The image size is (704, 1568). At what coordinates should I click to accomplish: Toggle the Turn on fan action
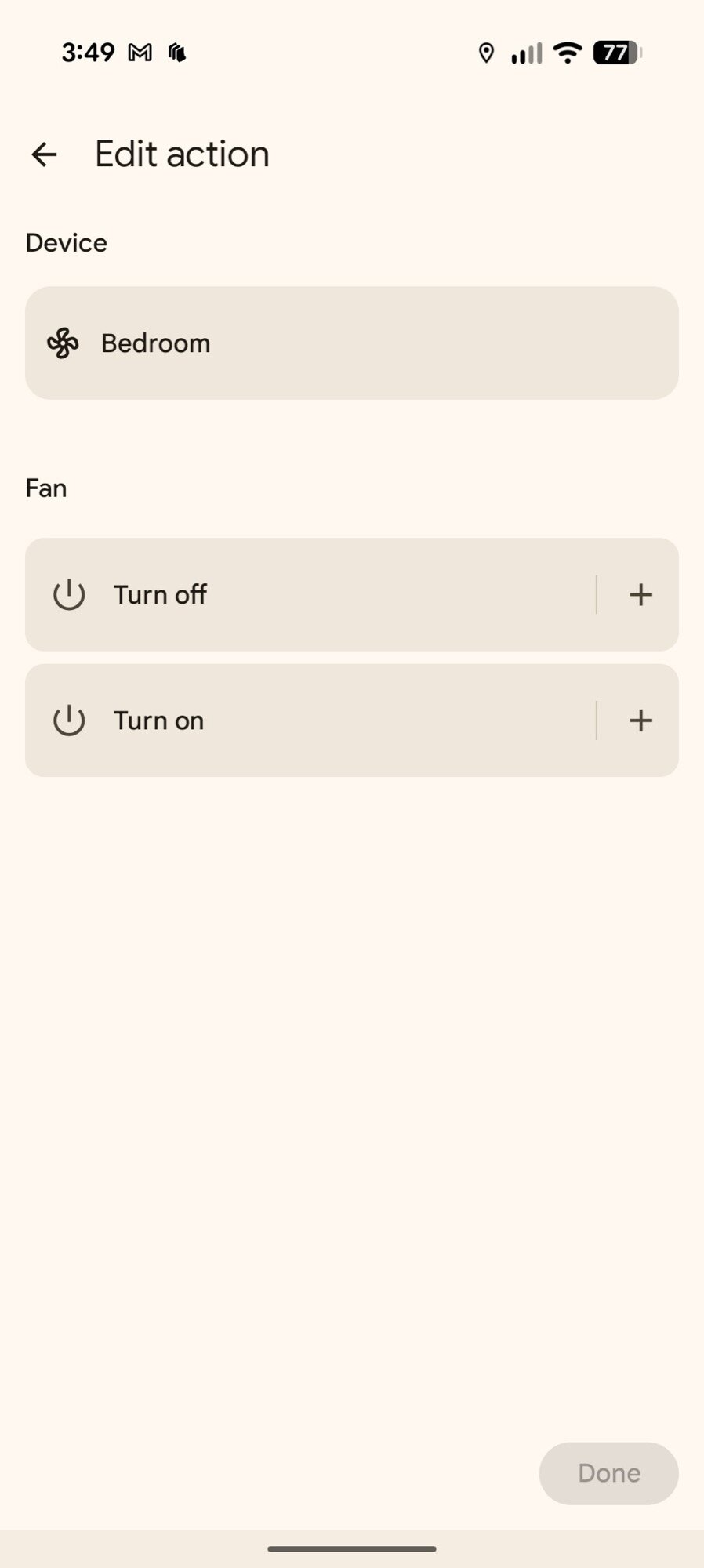pyautogui.click(x=314, y=720)
